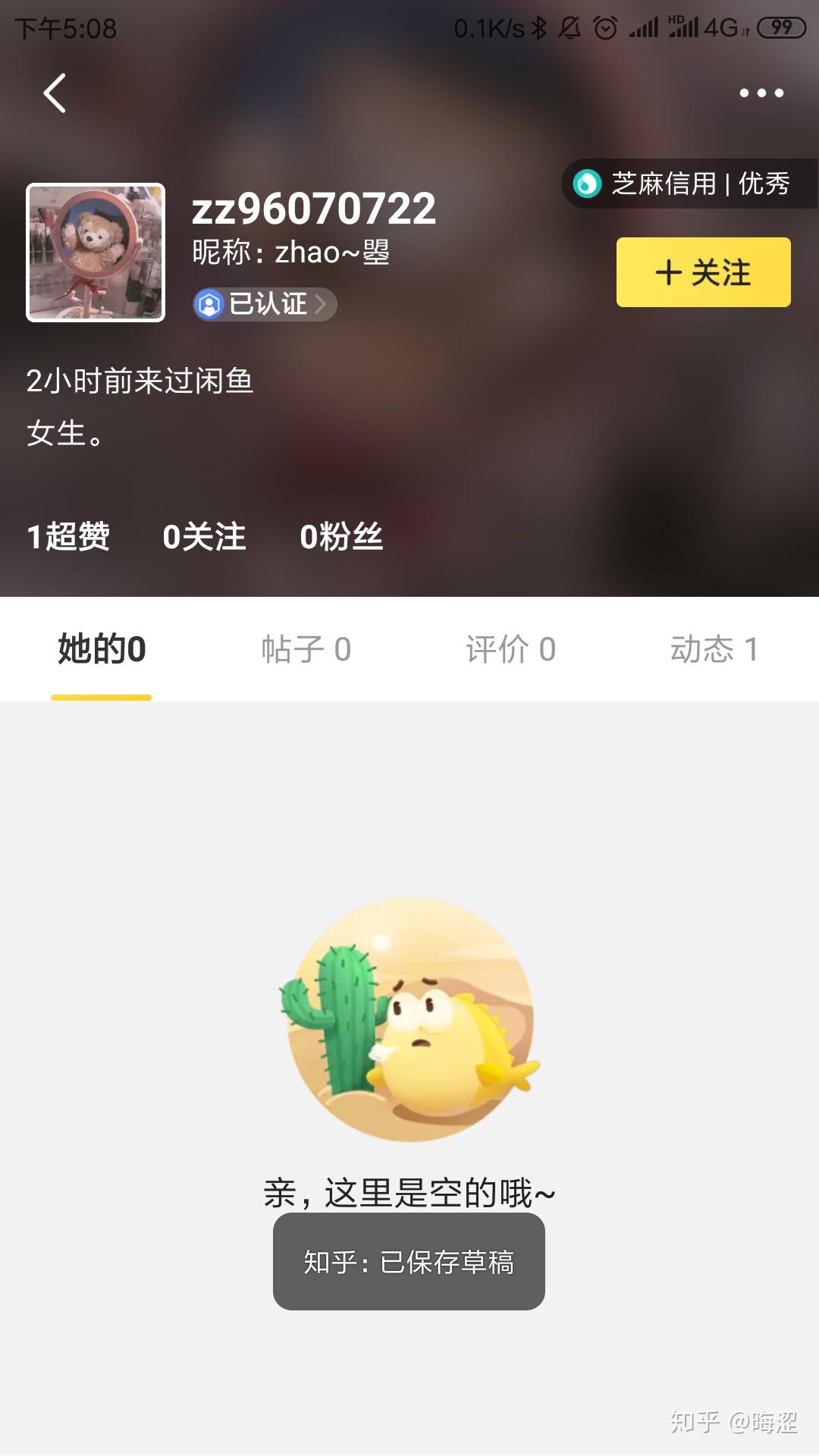
Task: Open the 动态 tab showing 1 item
Action: pos(714,649)
